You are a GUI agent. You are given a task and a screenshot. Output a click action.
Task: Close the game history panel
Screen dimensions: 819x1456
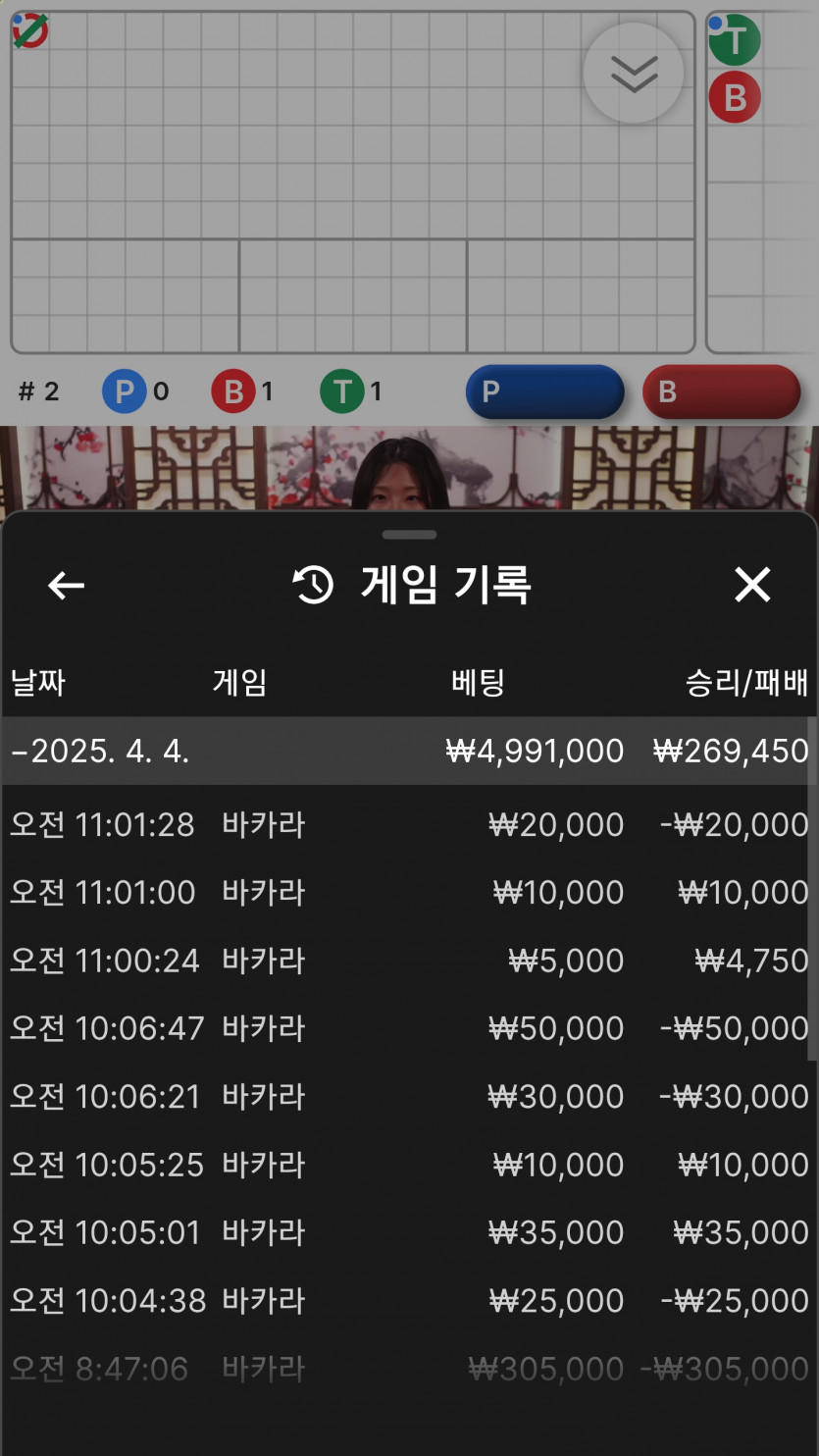pos(752,585)
